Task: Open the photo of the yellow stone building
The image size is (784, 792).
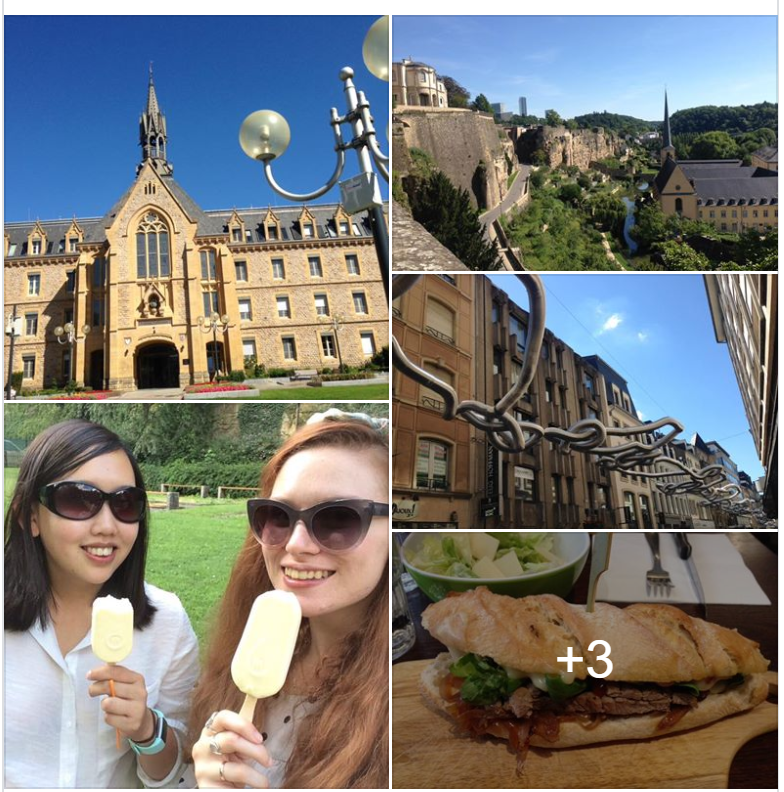Action: pyautogui.click(x=196, y=207)
